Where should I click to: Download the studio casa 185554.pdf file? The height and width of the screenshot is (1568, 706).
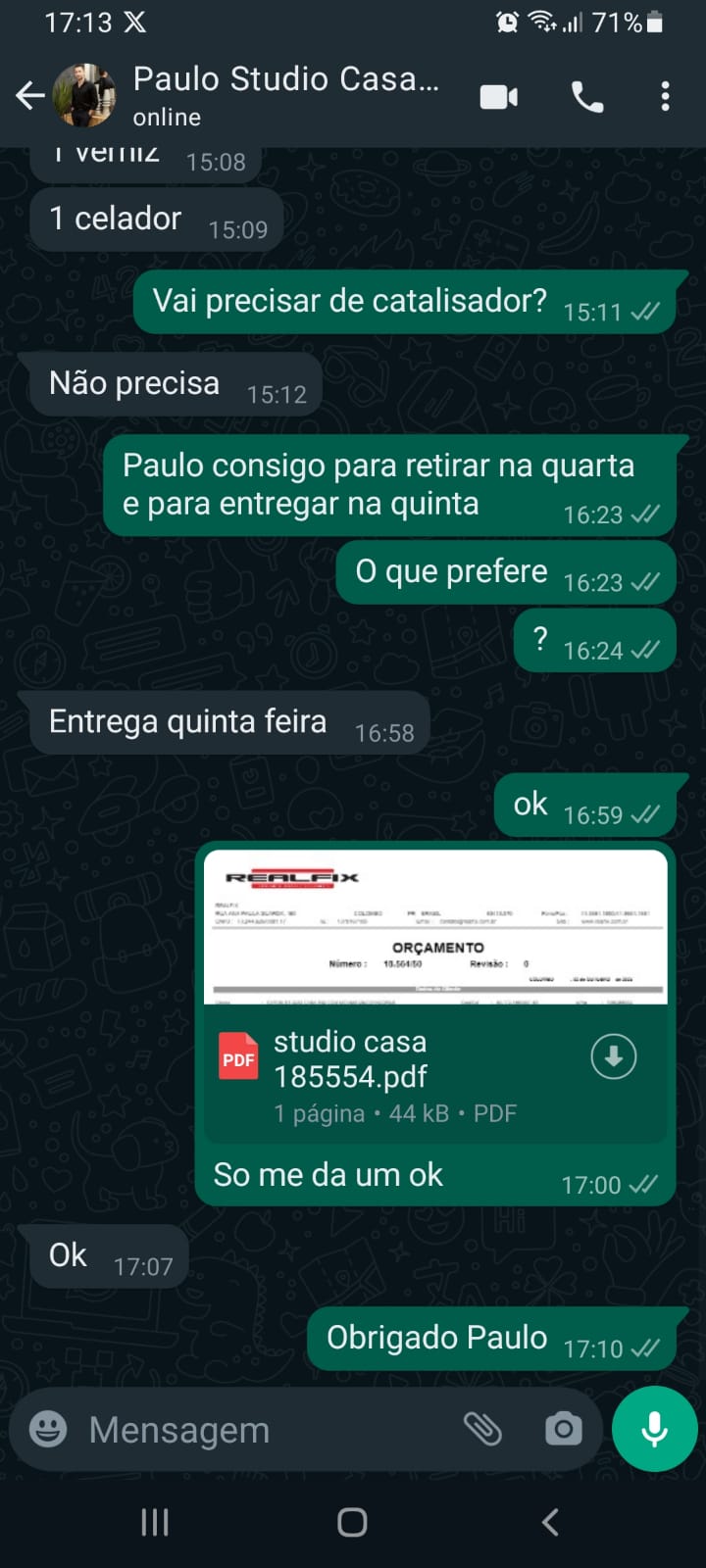(x=614, y=1056)
